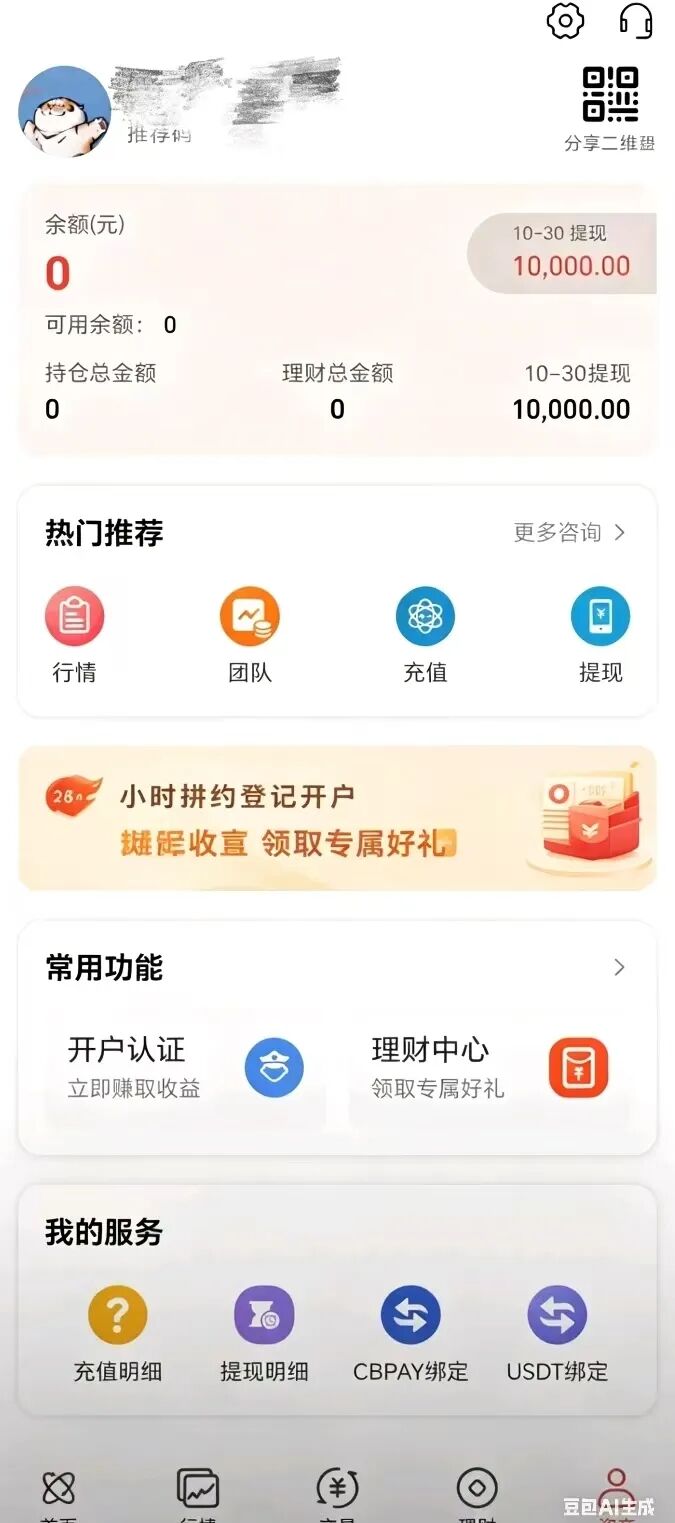Screen dimensions: 675x1523
Task: Expand 常用功能 with the chevron
Action: tap(619, 967)
